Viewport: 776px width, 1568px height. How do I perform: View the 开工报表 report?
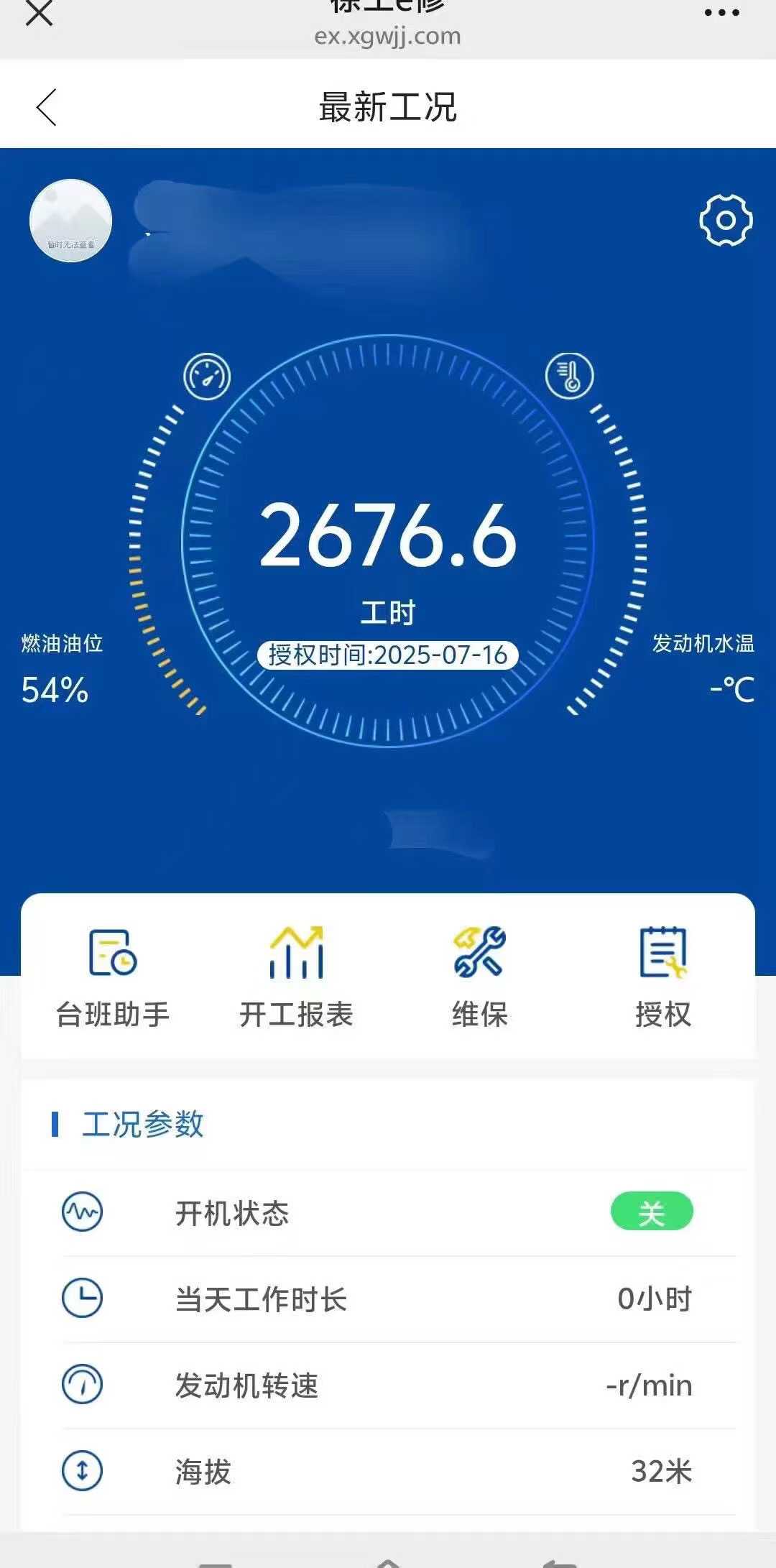(296, 977)
